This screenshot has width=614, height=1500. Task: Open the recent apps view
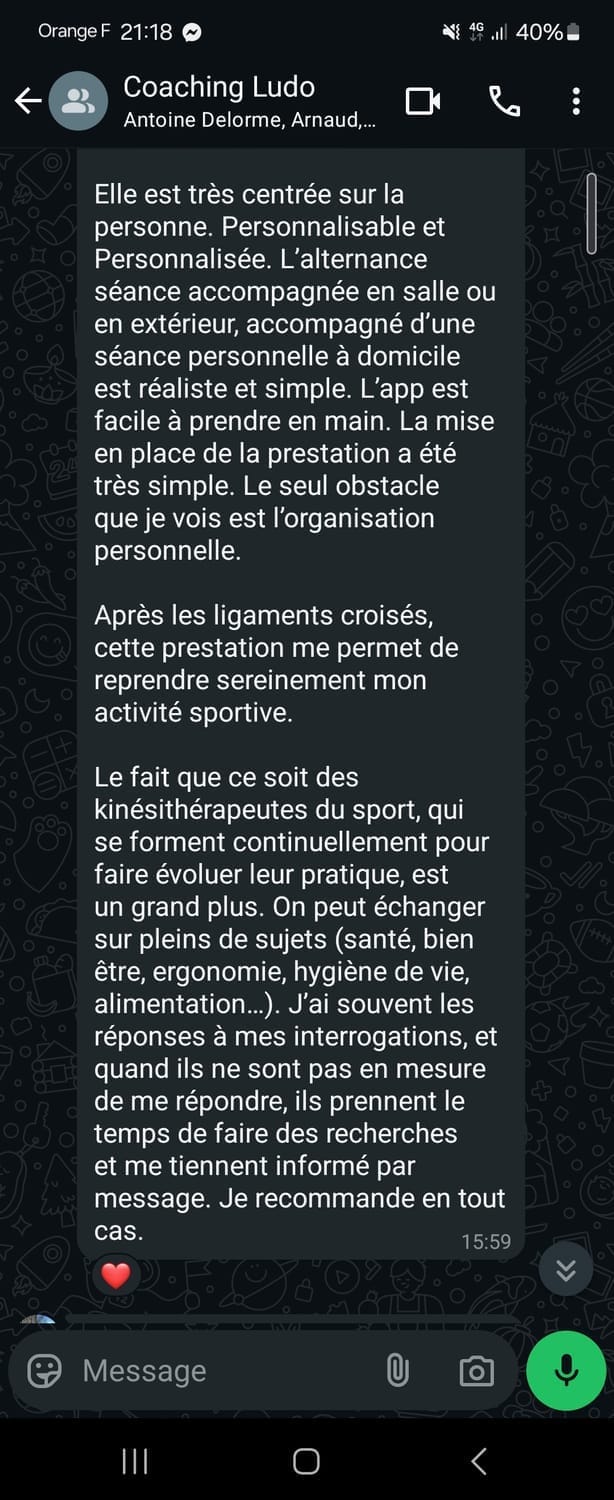coord(135,1461)
